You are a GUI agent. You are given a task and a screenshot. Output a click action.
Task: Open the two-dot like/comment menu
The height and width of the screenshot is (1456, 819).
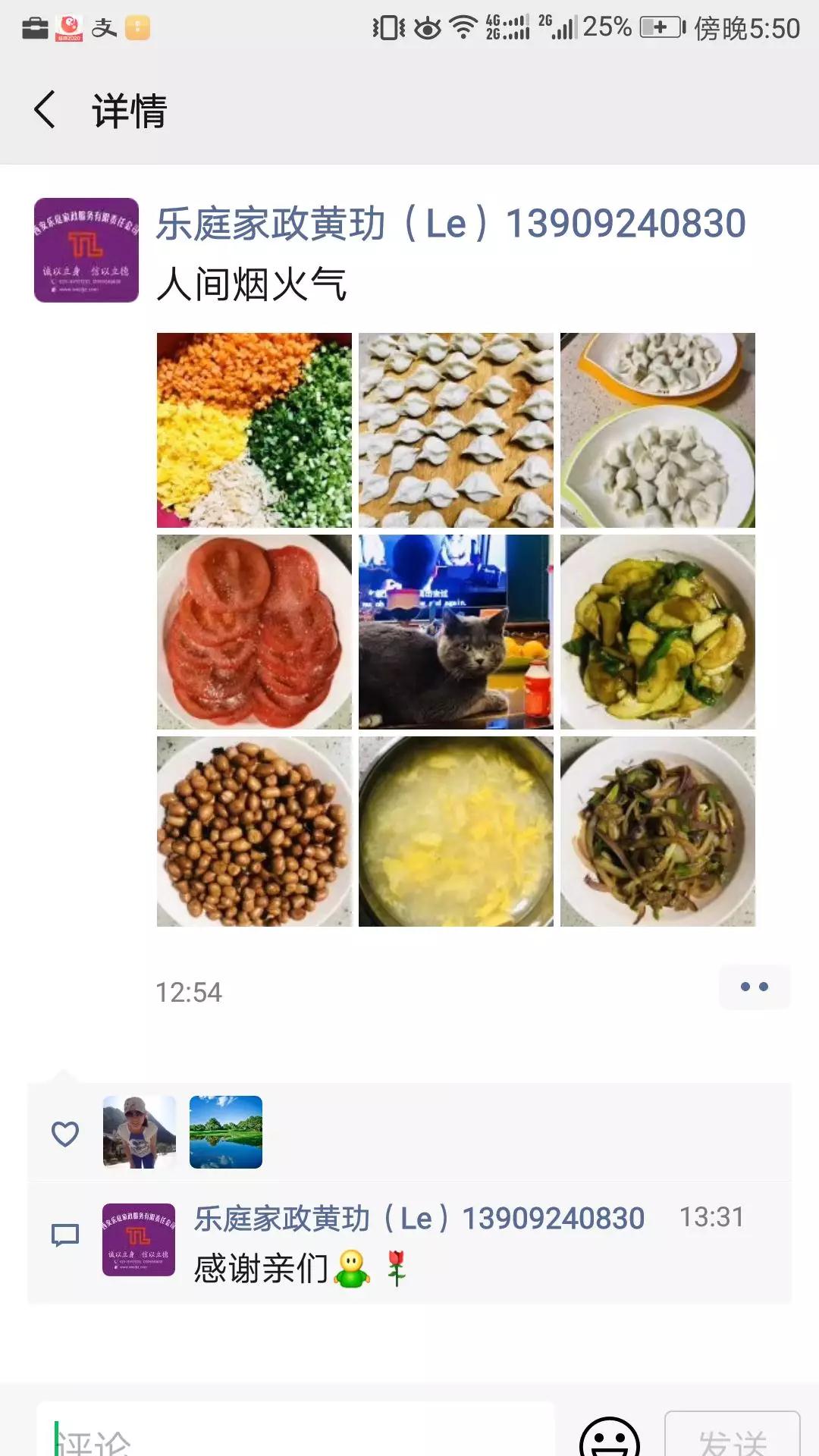pyautogui.click(x=754, y=987)
